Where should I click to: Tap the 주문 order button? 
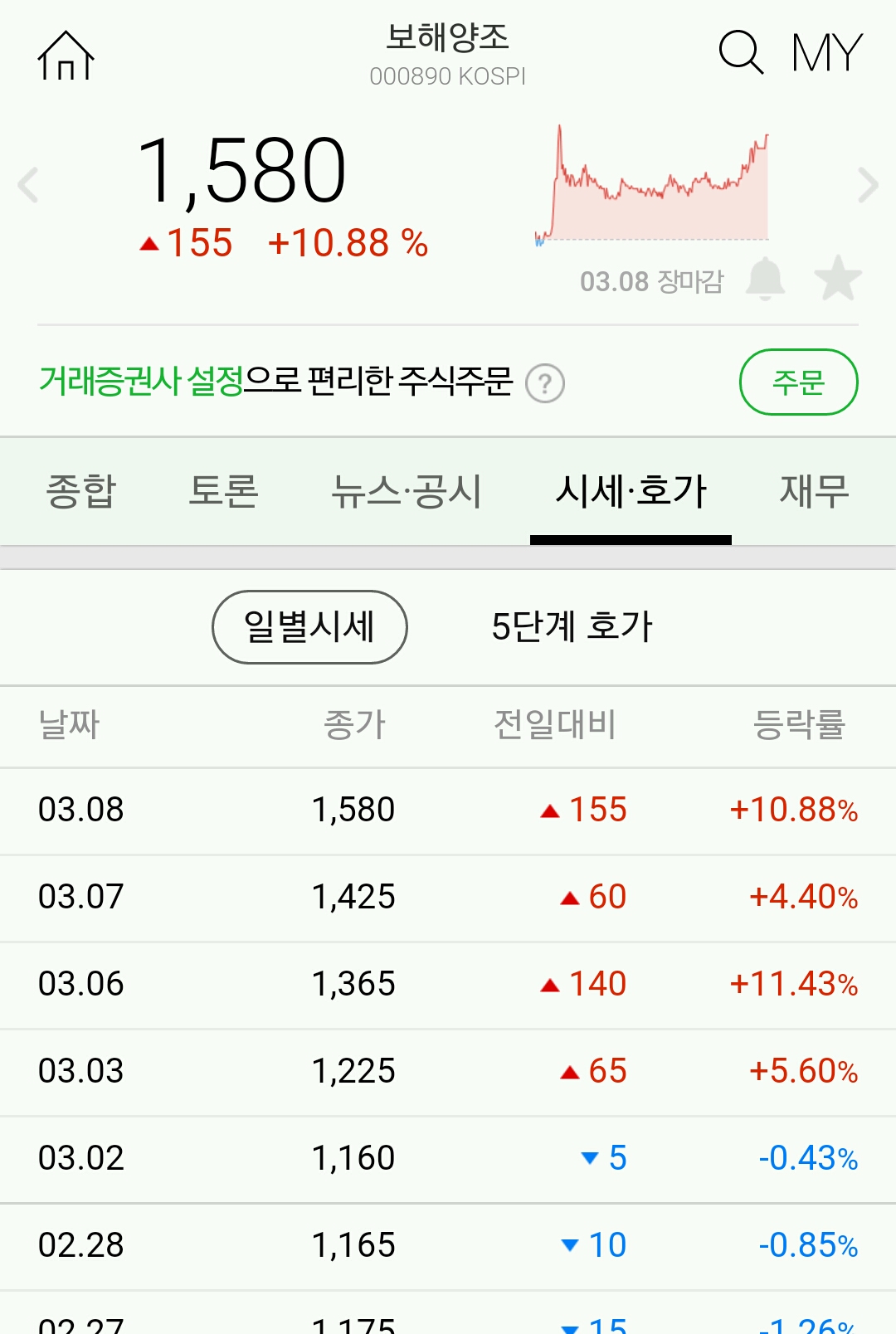(798, 382)
